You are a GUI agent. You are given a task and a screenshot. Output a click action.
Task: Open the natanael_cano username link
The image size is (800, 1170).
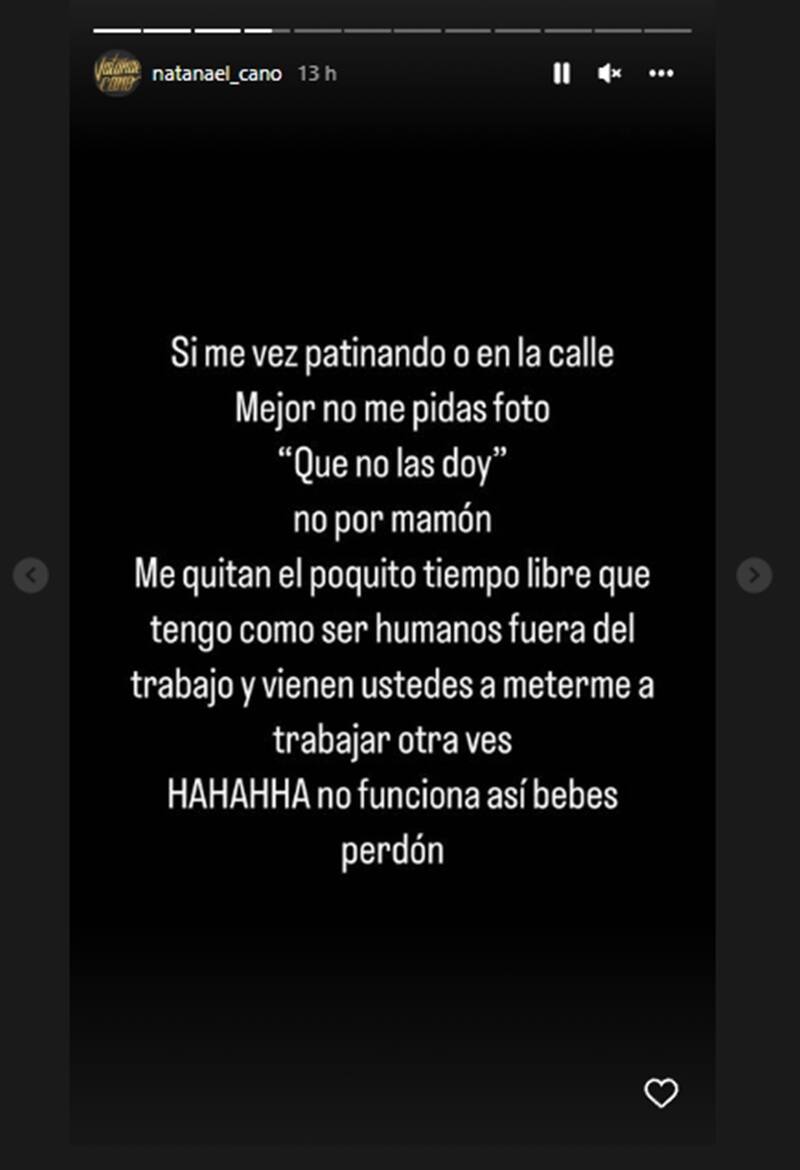(x=216, y=74)
